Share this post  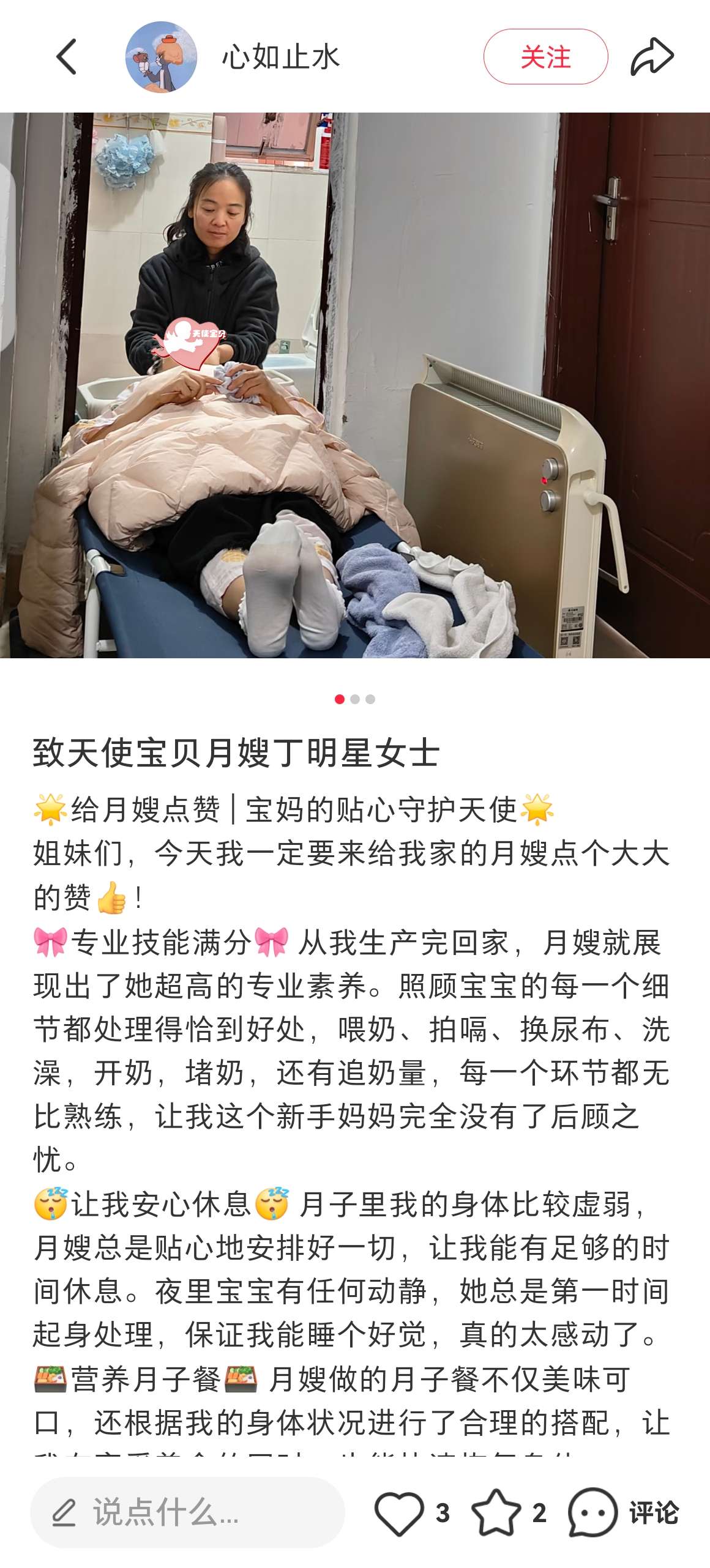tap(652, 57)
